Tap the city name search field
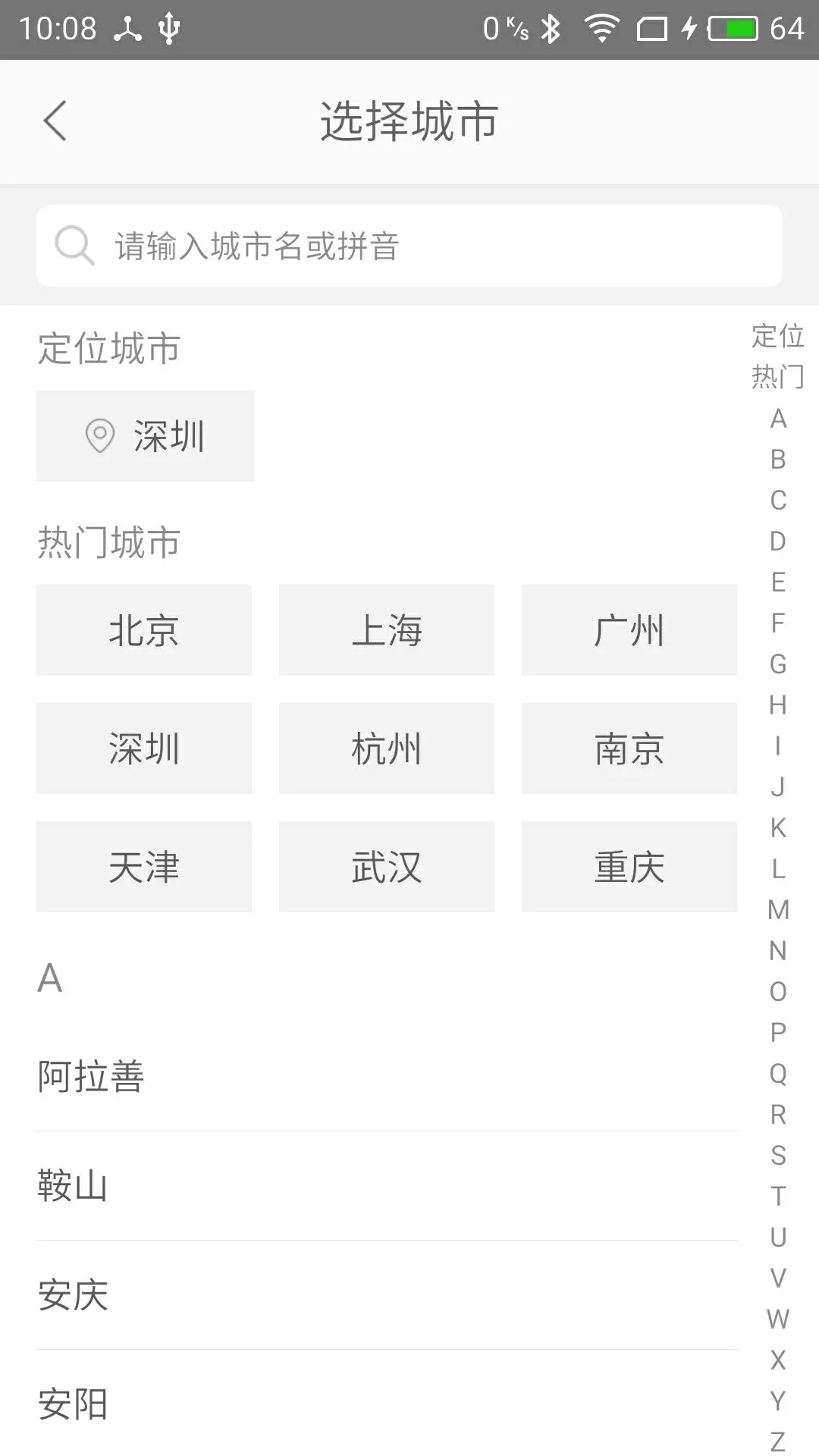The width and height of the screenshot is (819, 1456). point(409,246)
